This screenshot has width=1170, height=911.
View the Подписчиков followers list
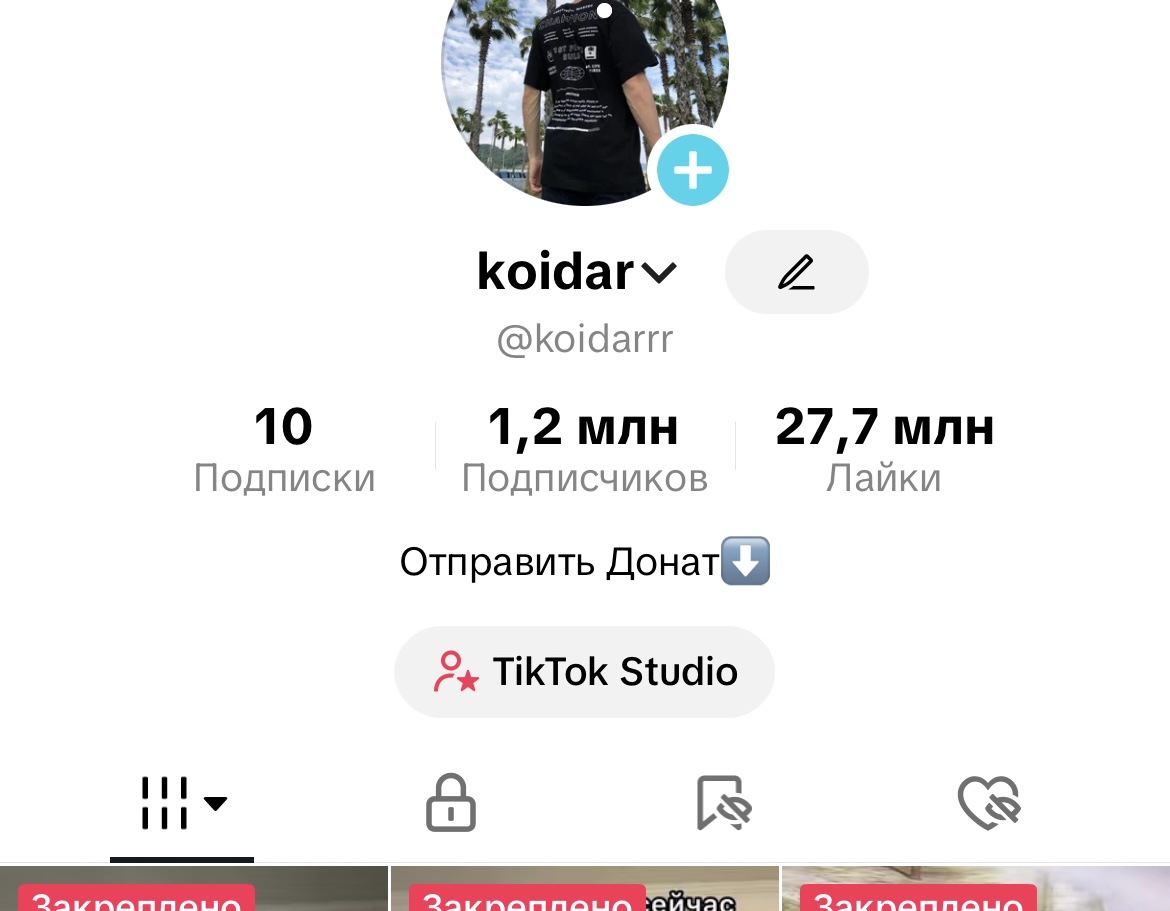(584, 450)
